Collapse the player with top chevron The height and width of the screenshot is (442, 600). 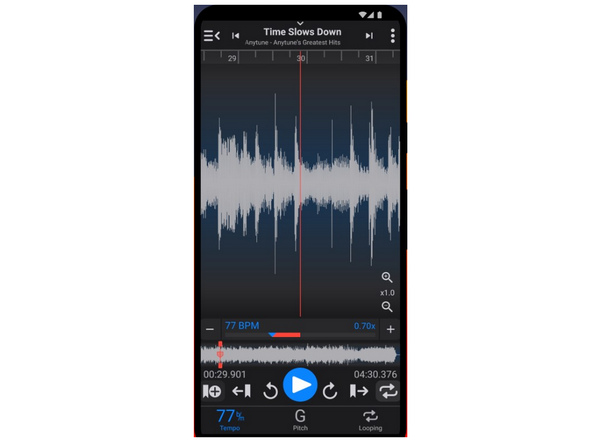(301, 23)
